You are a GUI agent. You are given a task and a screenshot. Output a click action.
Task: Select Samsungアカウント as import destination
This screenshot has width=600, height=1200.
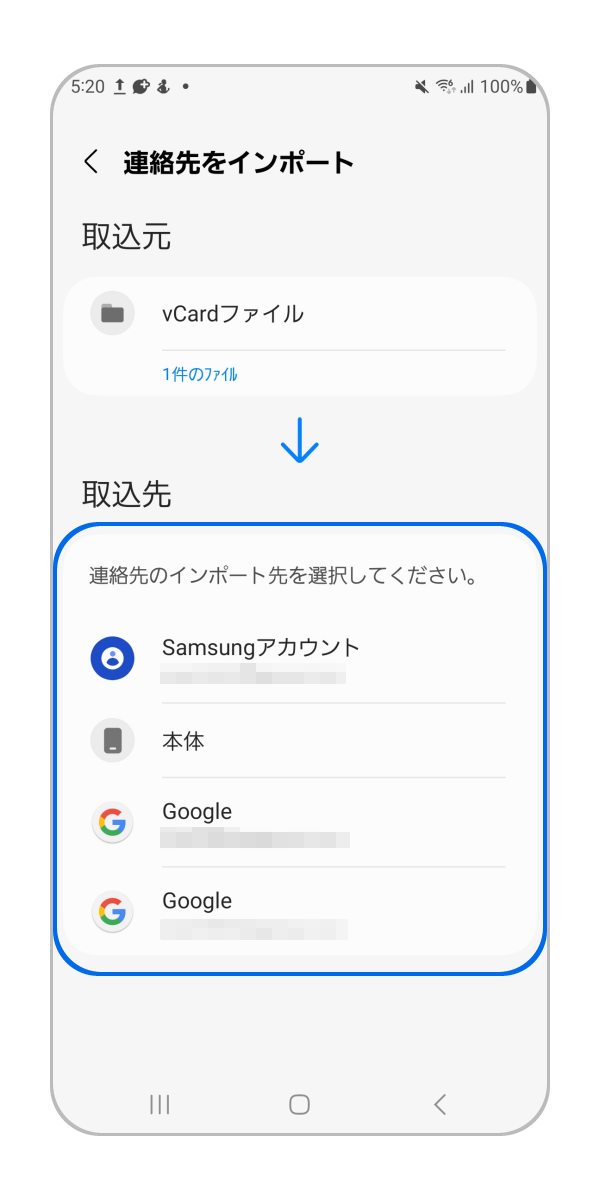[x=298, y=658]
